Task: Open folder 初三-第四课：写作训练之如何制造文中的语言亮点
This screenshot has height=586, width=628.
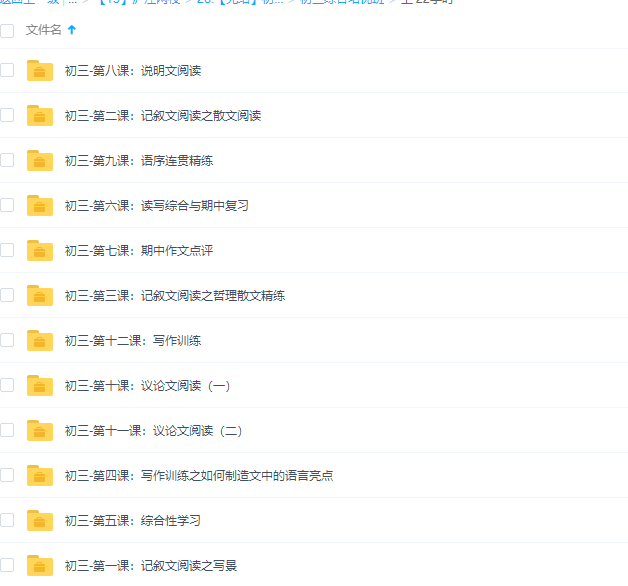Action: pos(198,476)
